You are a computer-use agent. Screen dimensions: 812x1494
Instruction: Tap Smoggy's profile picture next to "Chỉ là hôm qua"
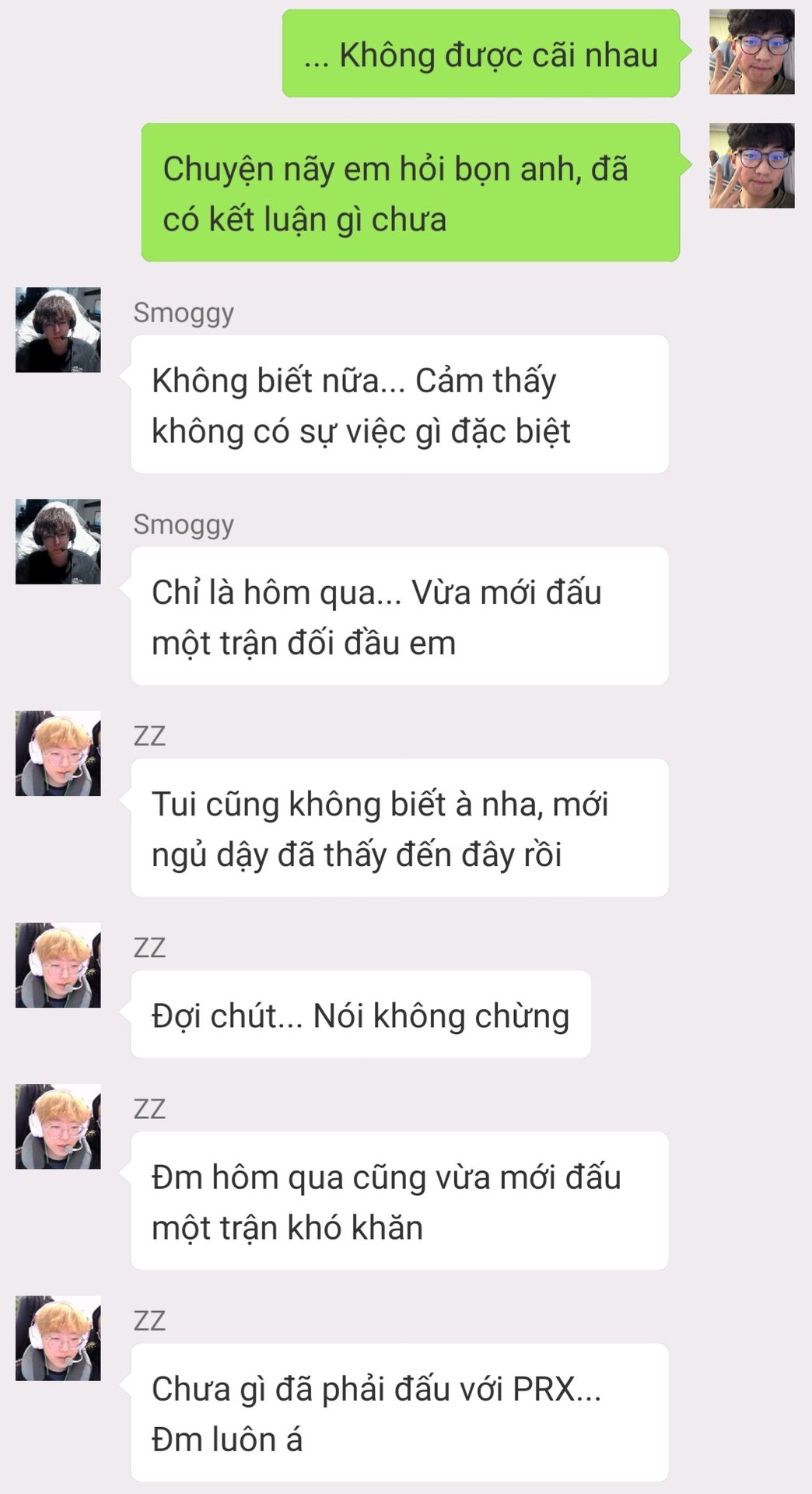coord(58,542)
